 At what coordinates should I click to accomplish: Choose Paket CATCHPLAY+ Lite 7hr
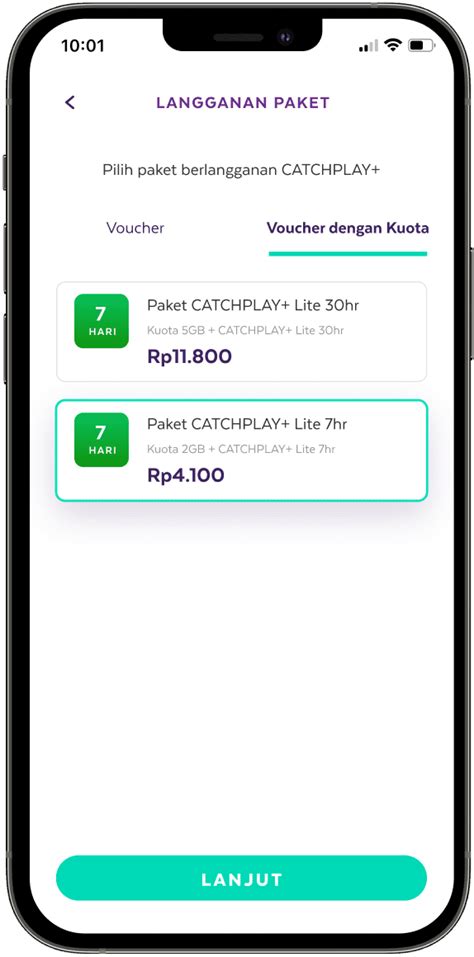[242, 450]
